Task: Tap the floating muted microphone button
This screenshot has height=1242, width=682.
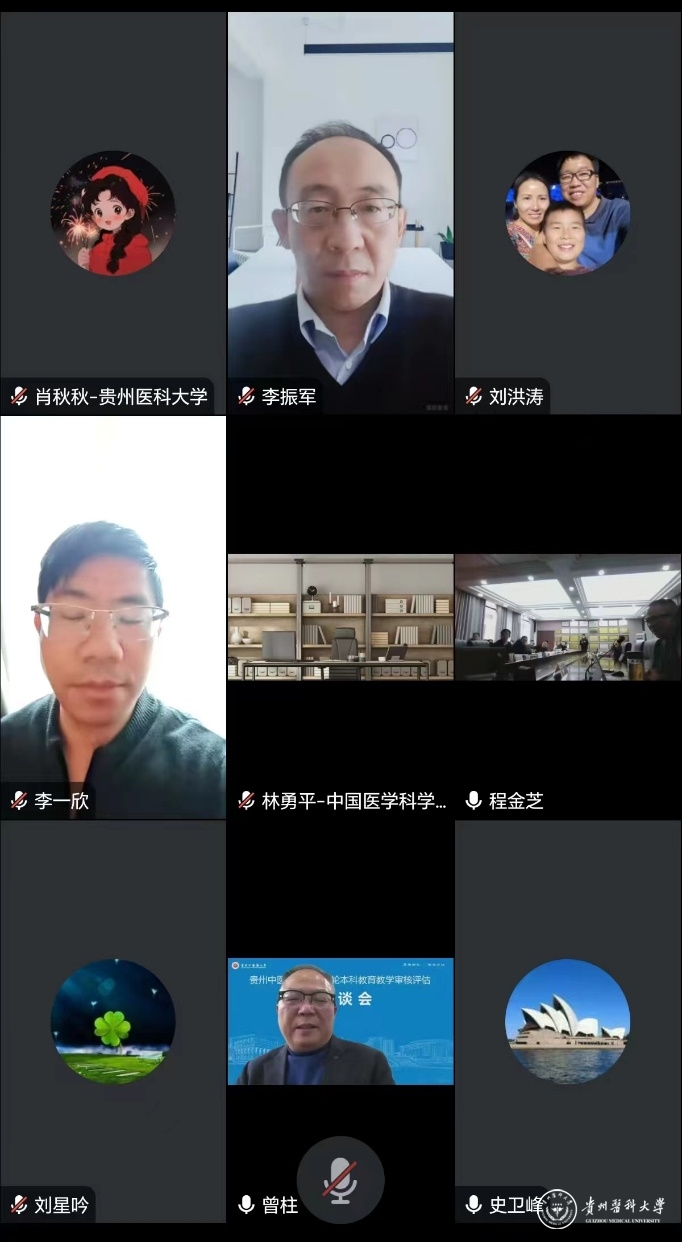Action: tap(340, 1180)
